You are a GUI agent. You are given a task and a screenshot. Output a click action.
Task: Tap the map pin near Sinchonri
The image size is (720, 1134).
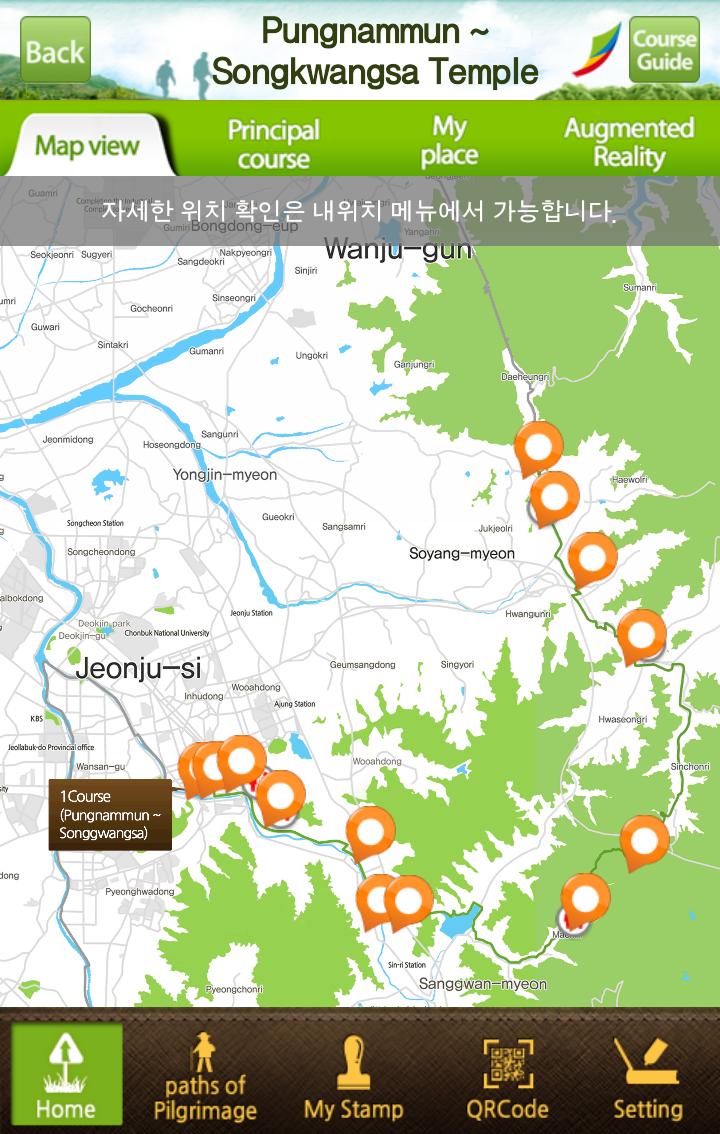tap(644, 839)
